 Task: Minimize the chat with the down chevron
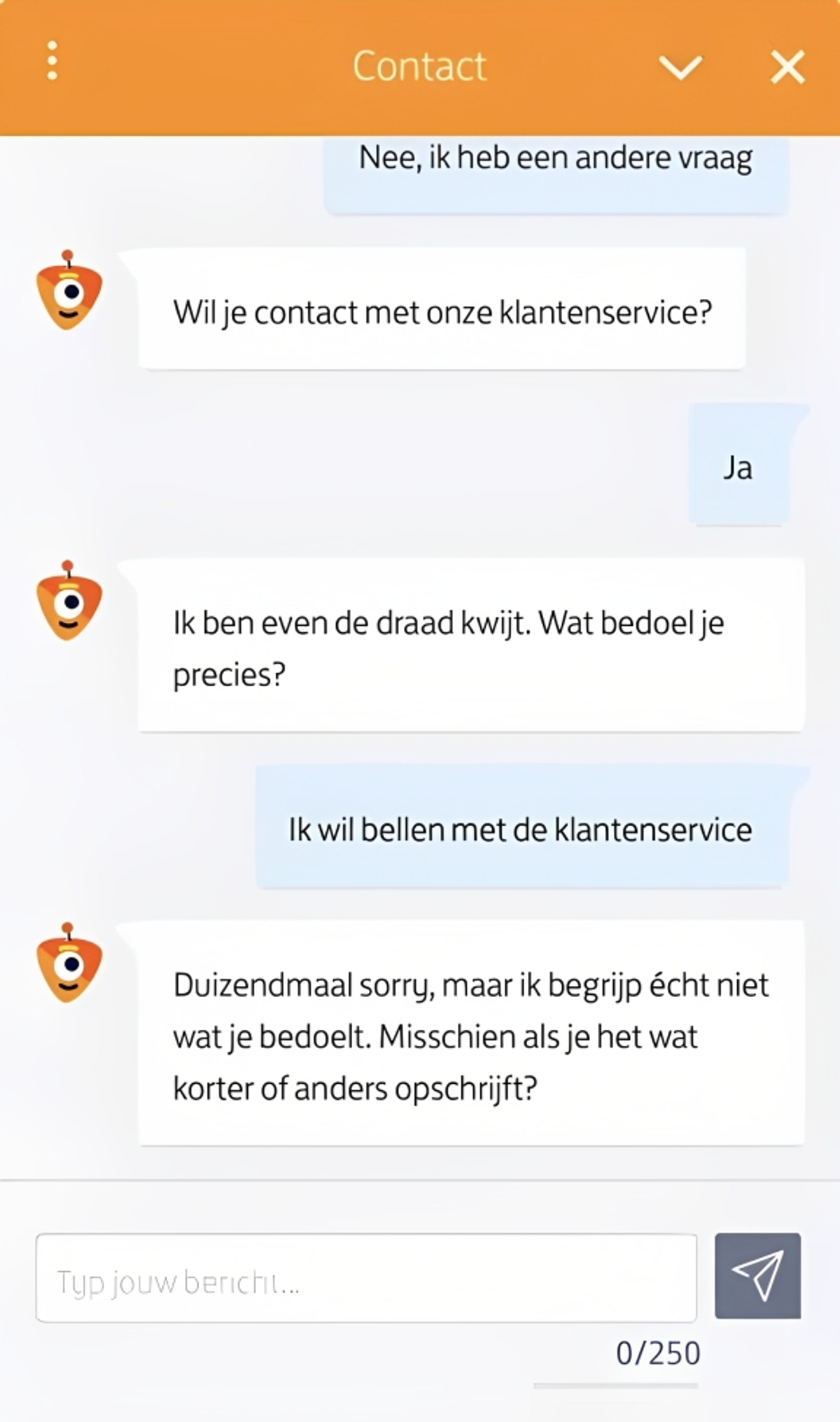680,68
